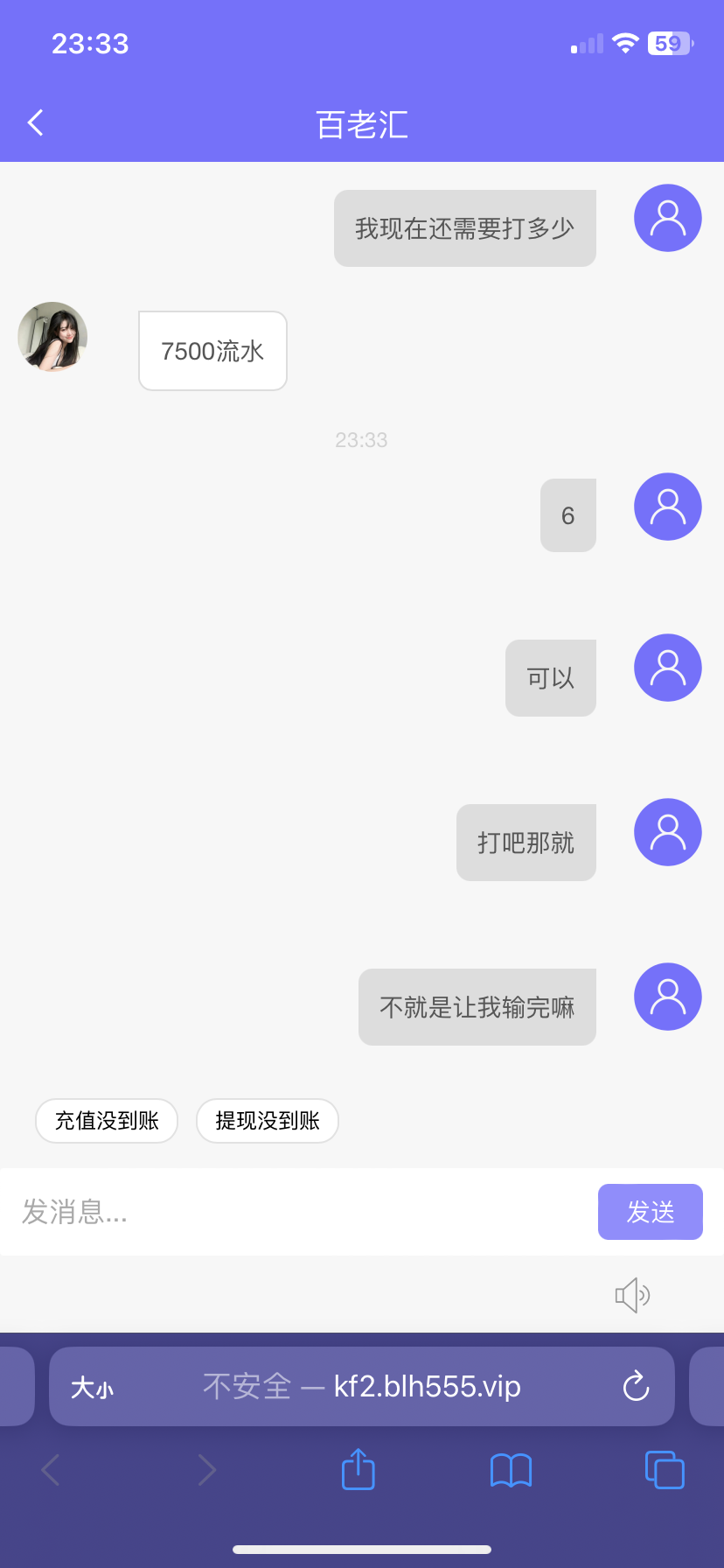Open the Safari share sheet
724x1568 pixels.
(x=358, y=1469)
